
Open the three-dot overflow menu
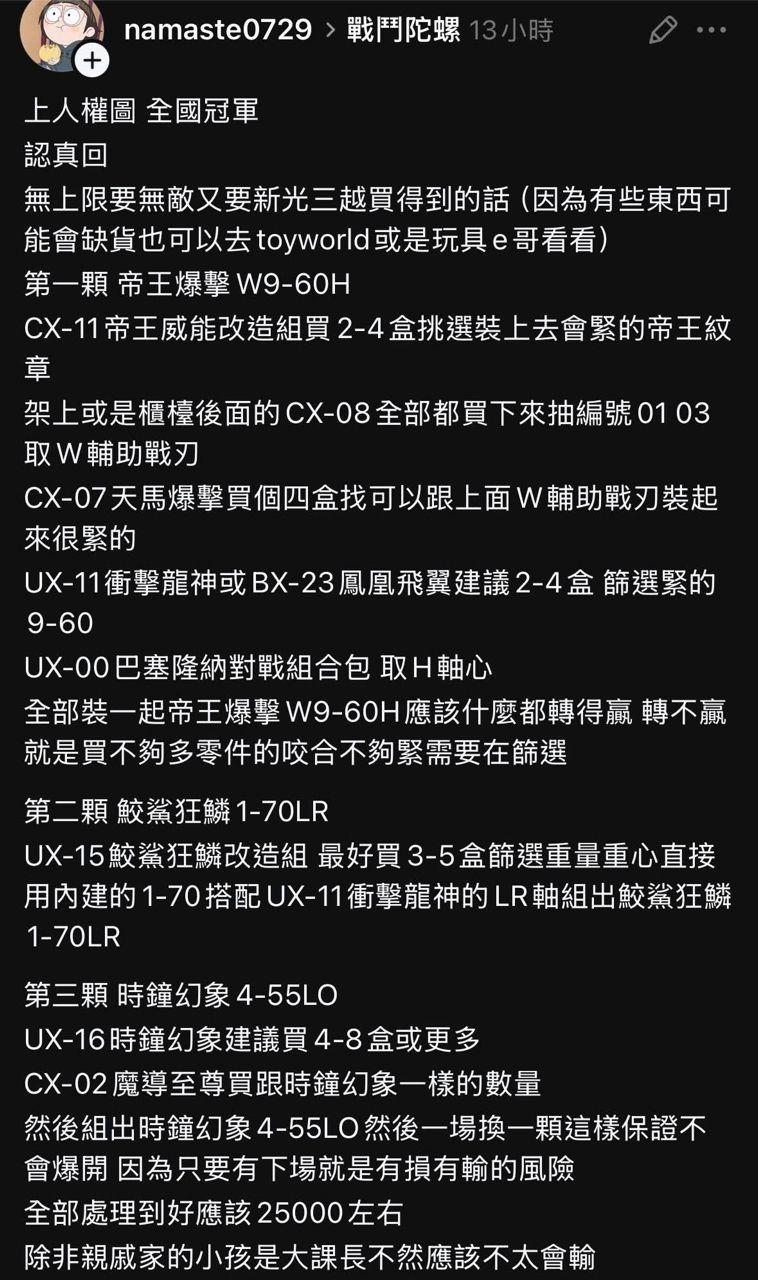click(712, 30)
